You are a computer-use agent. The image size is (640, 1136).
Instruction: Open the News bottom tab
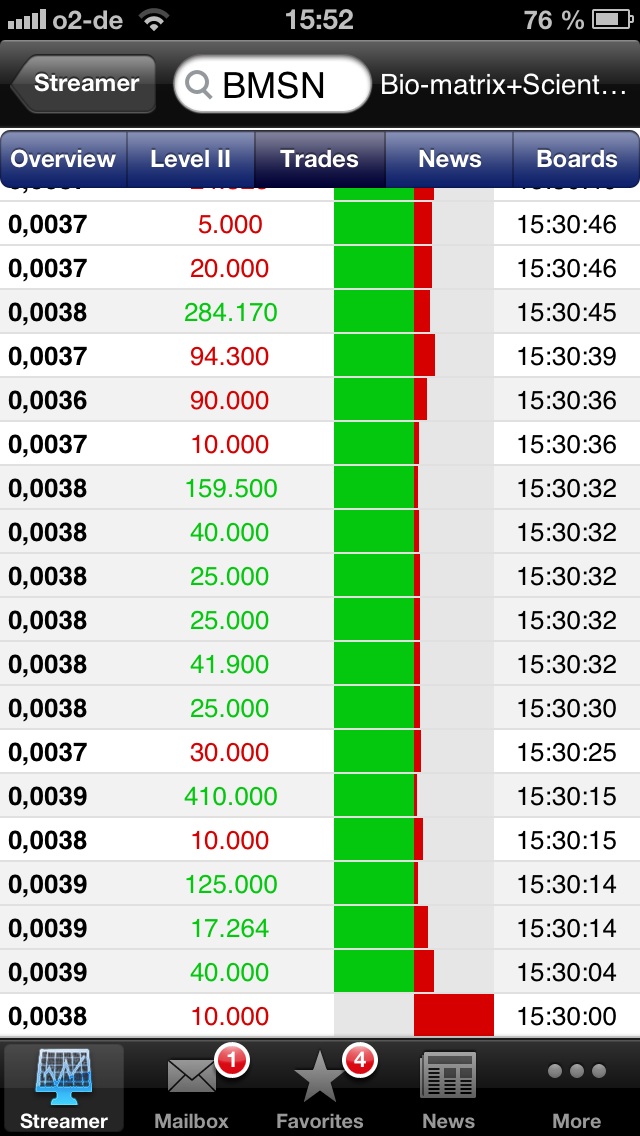448,1089
